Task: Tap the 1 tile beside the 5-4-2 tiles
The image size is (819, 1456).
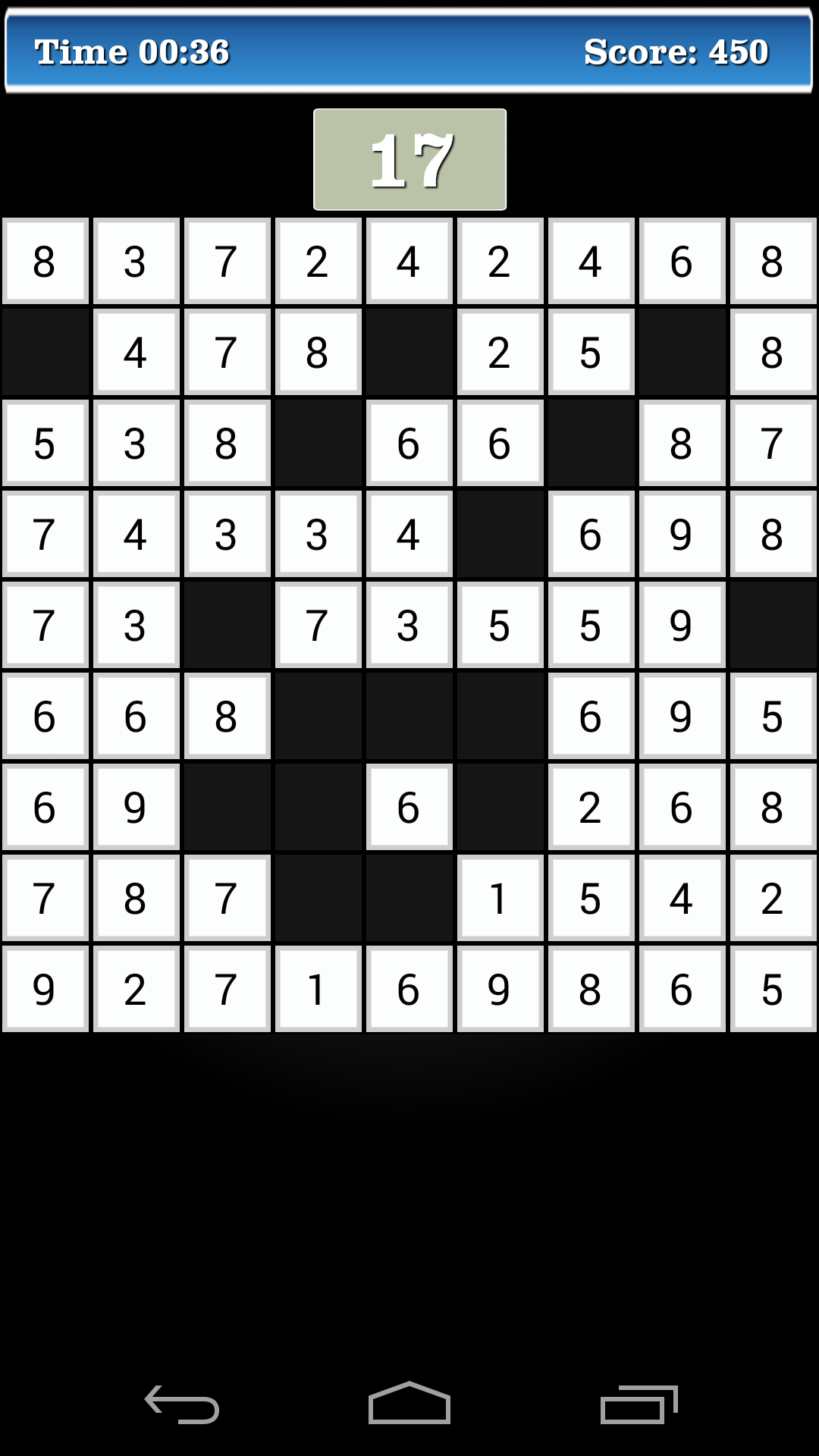Action: (x=500, y=898)
